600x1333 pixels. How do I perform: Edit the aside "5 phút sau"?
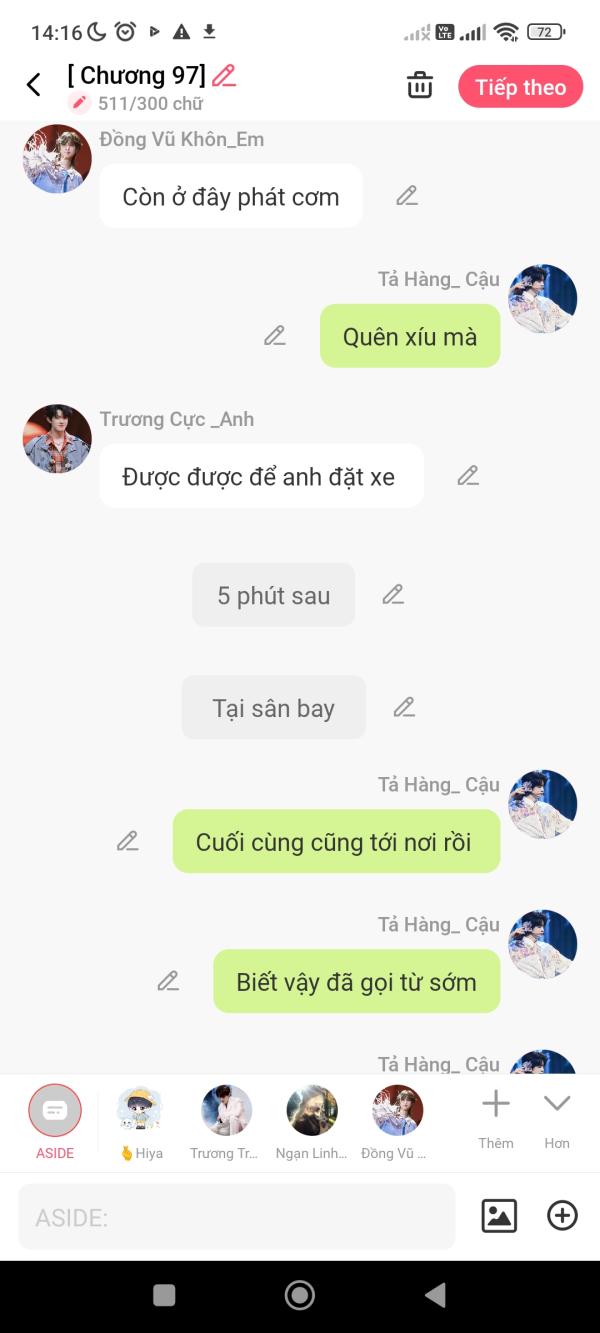393,595
